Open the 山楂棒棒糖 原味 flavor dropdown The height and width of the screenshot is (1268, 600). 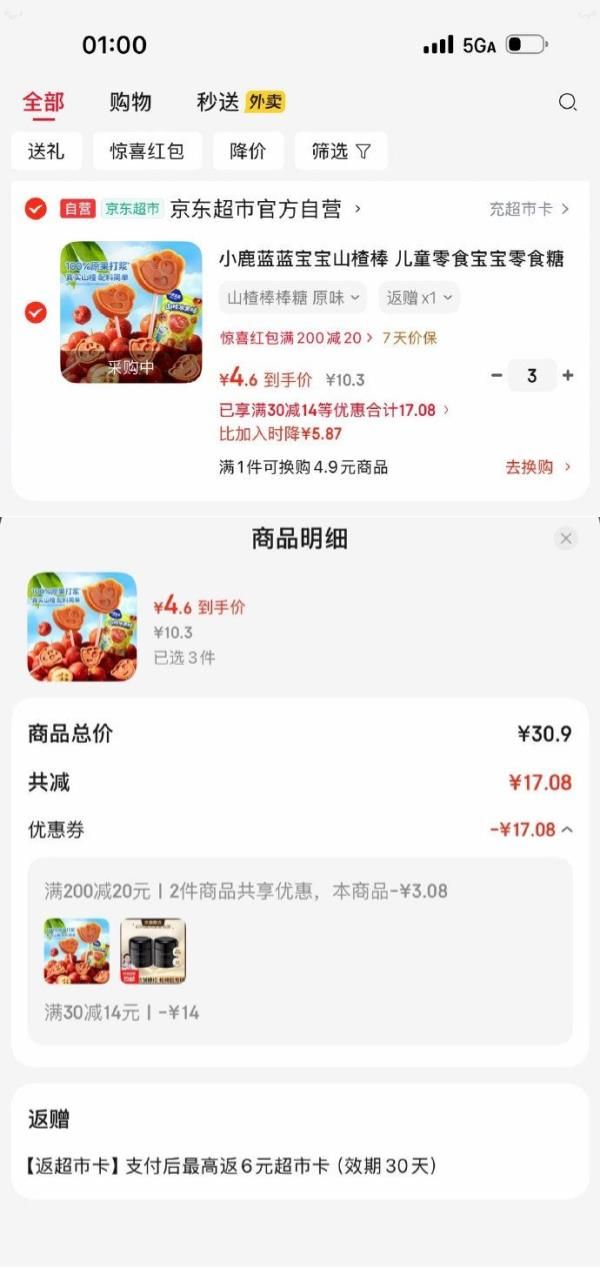click(x=293, y=298)
